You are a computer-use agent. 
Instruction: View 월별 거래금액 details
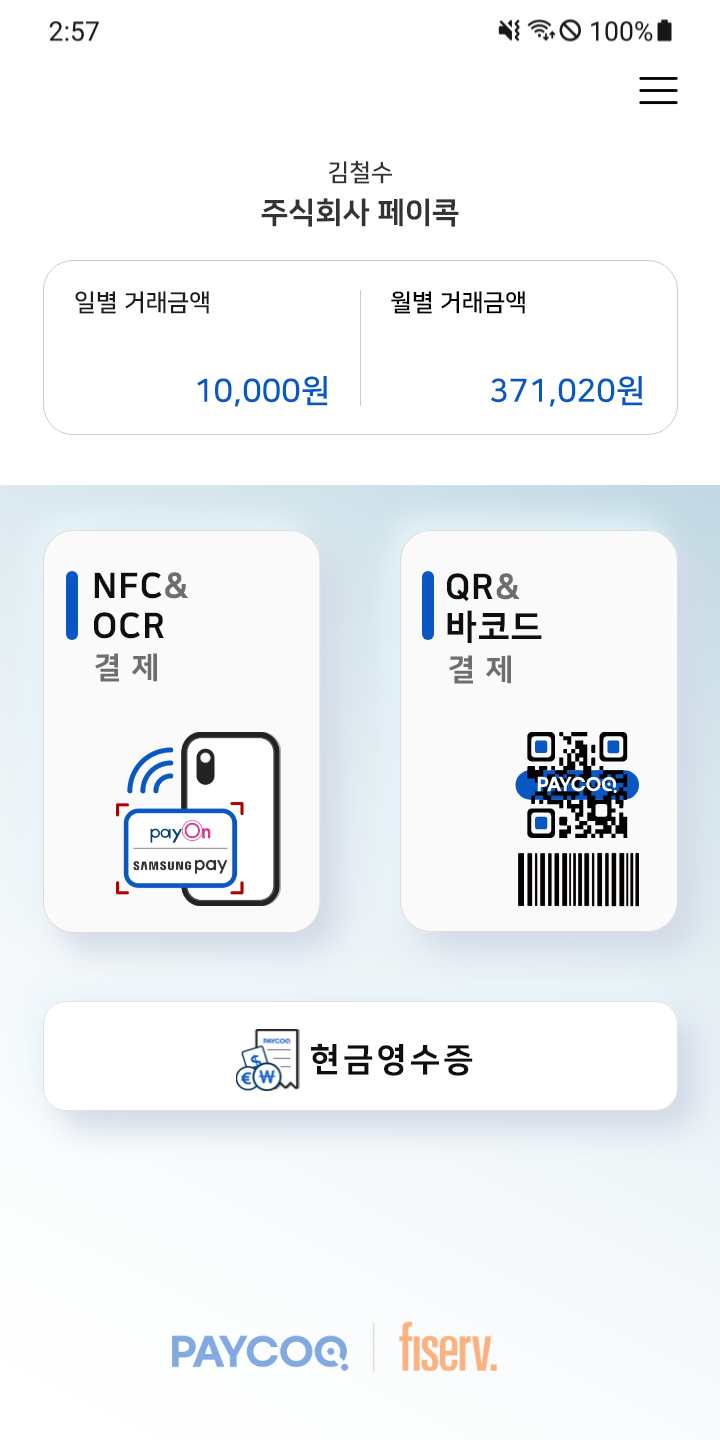coord(518,348)
